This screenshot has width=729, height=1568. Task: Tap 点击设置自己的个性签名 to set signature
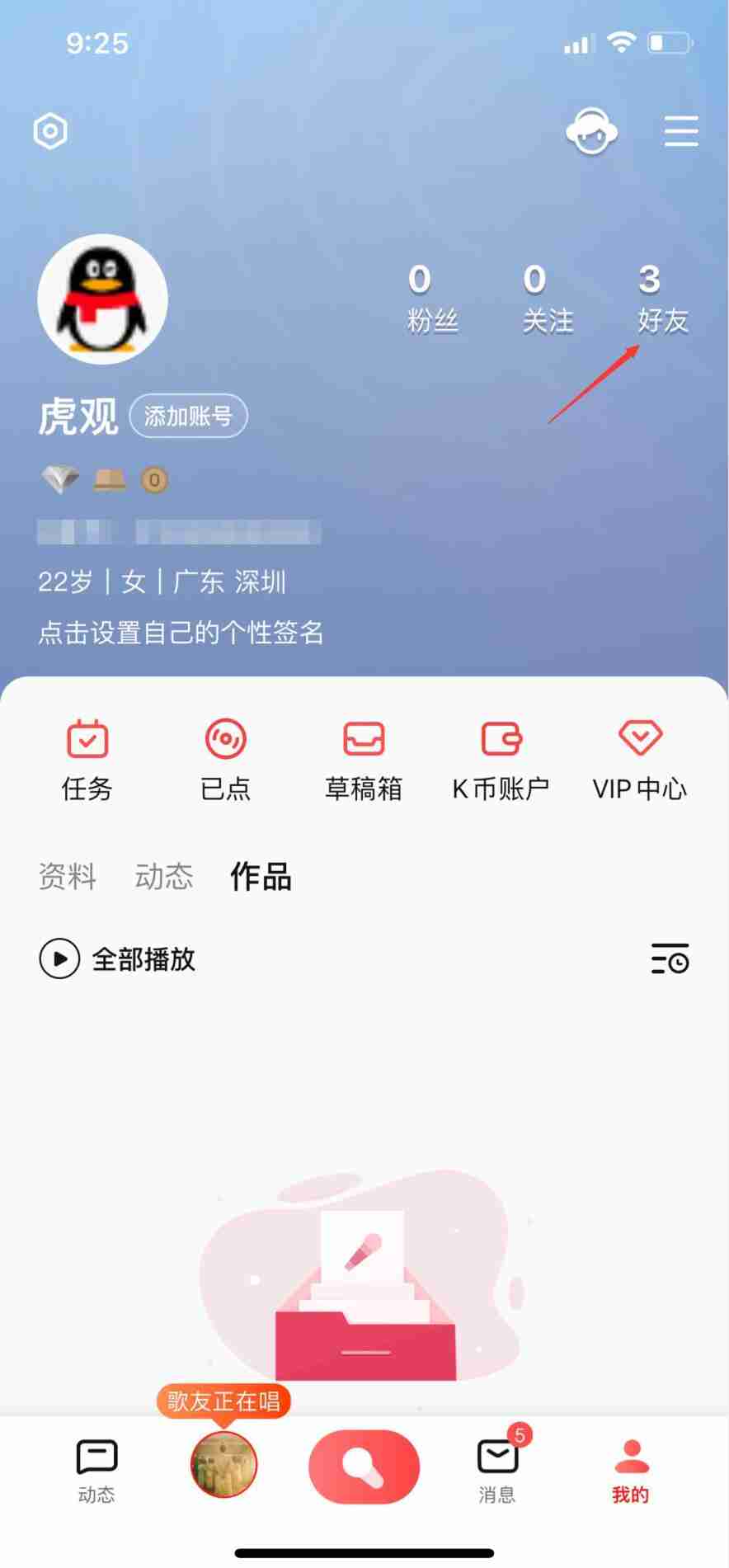[180, 633]
